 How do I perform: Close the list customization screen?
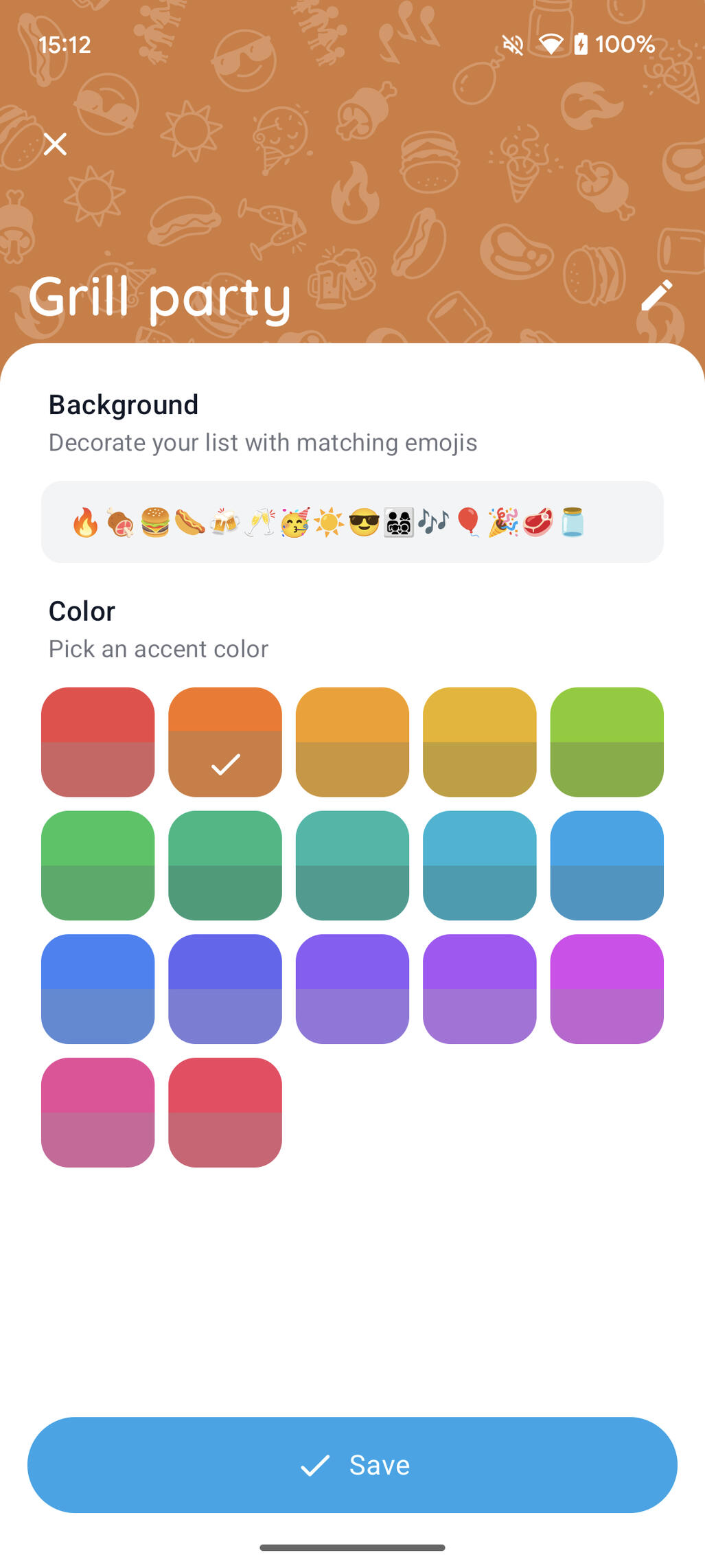(x=55, y=144)
